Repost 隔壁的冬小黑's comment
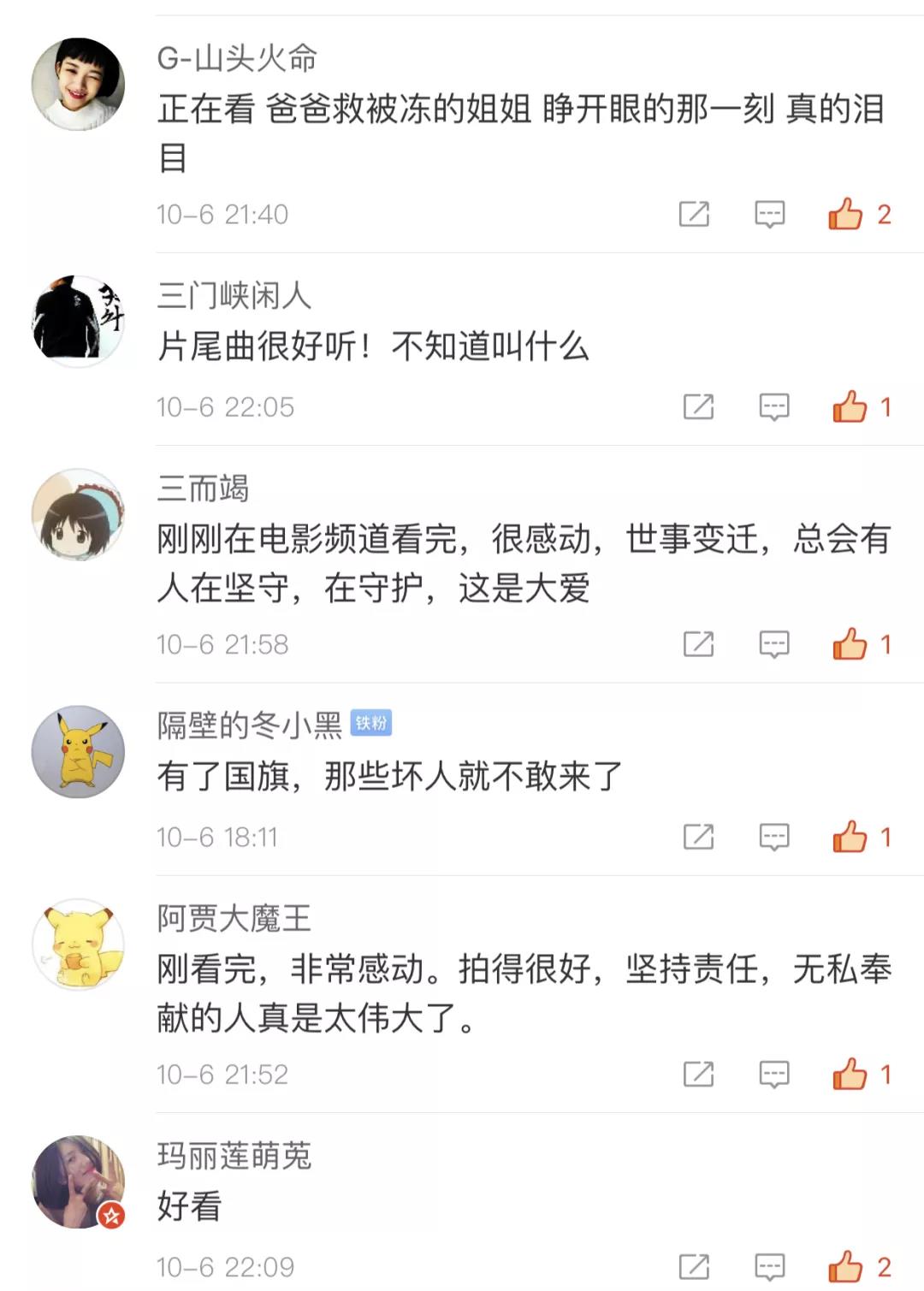Screen dimensions: 924x1291 click(698, 837)
